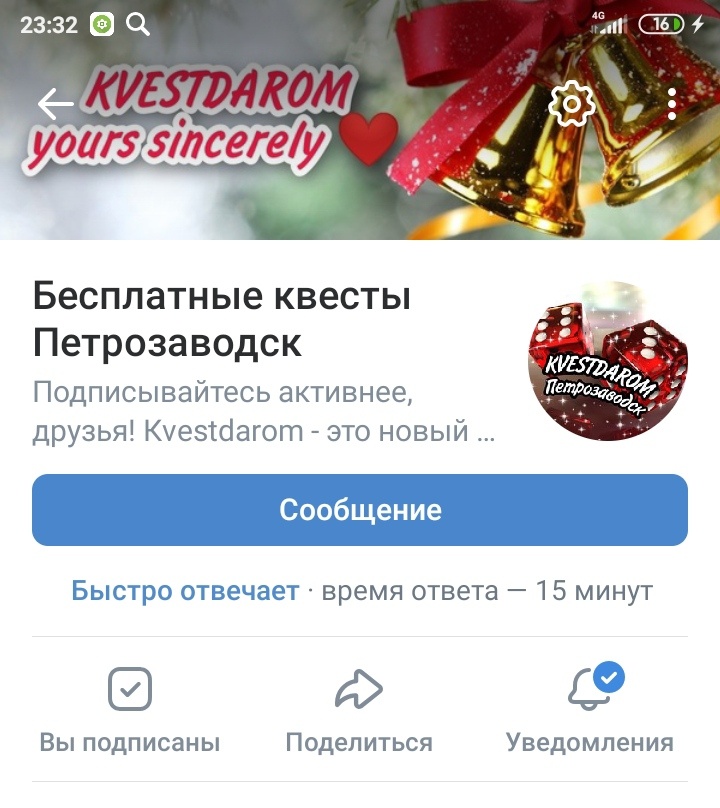Image resolution: width=720 pixels, height=808 pixels.
Task: Toggle subscription status via Вы подписаны
Action: [128, 710]
